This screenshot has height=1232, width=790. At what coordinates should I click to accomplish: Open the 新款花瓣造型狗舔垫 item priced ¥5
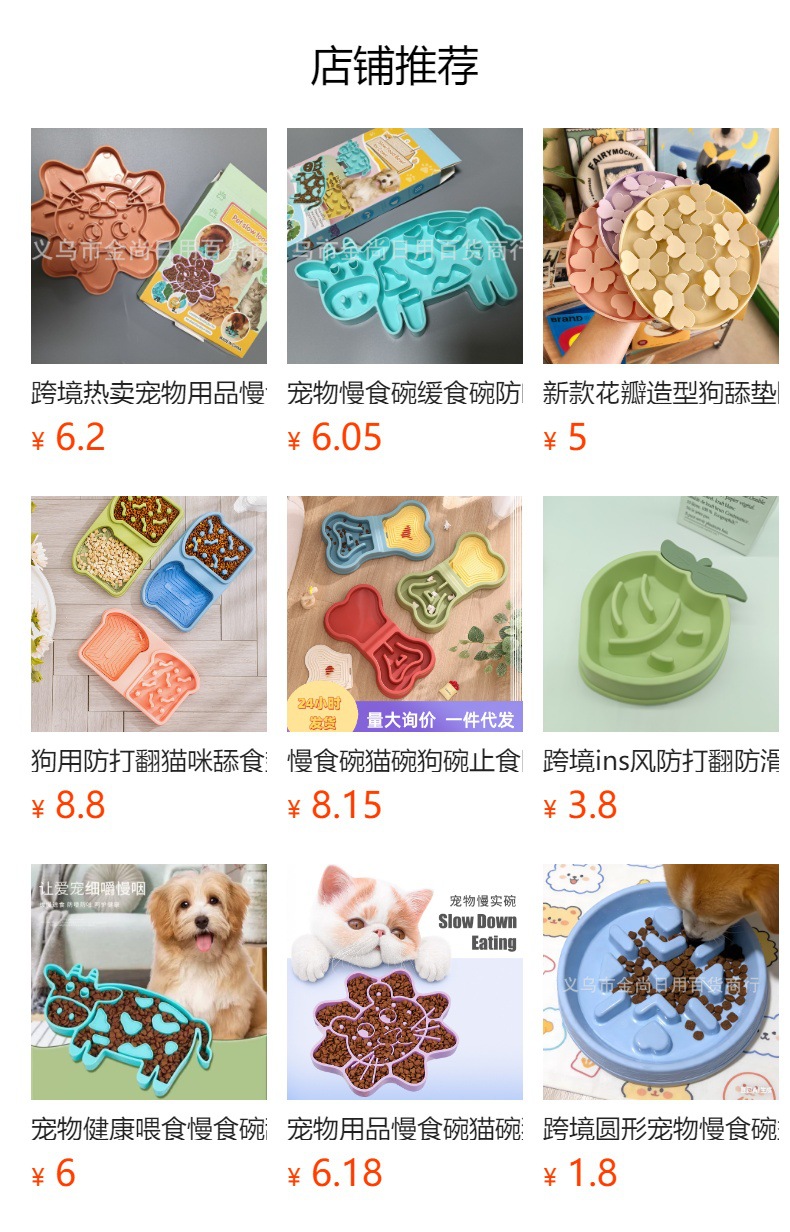click(661, 292)
